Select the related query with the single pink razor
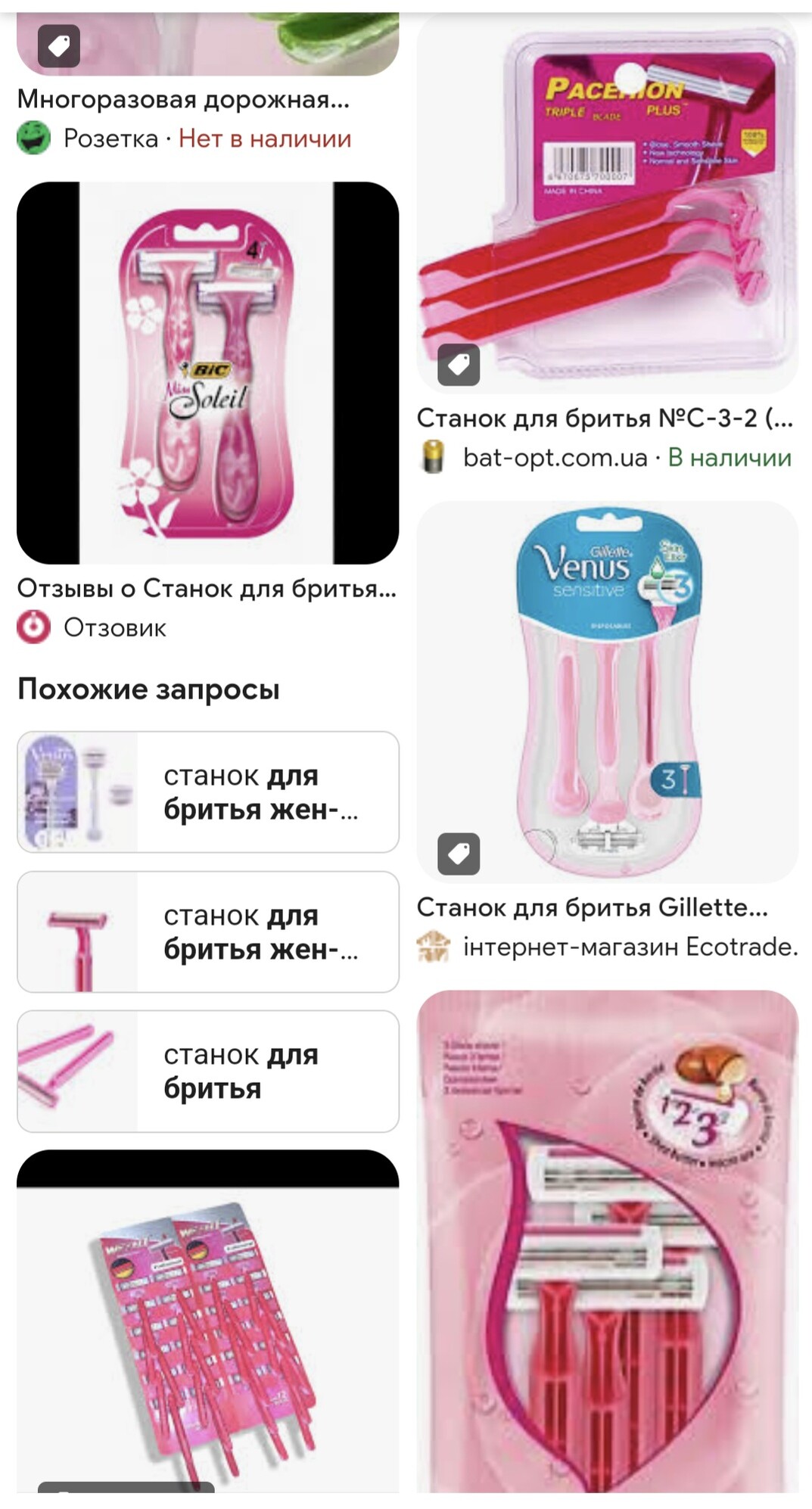This screenshot has width=812, height=1509. tap(207, 932)
